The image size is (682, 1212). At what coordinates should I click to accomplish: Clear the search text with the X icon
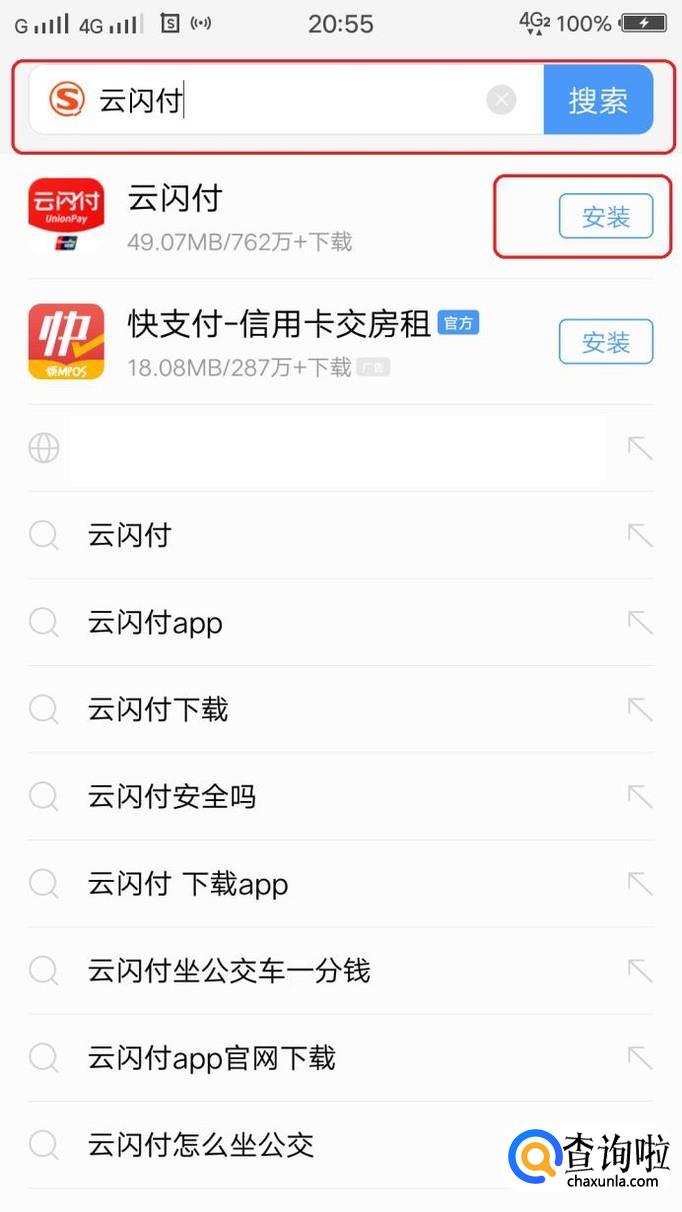click(501, 100)
